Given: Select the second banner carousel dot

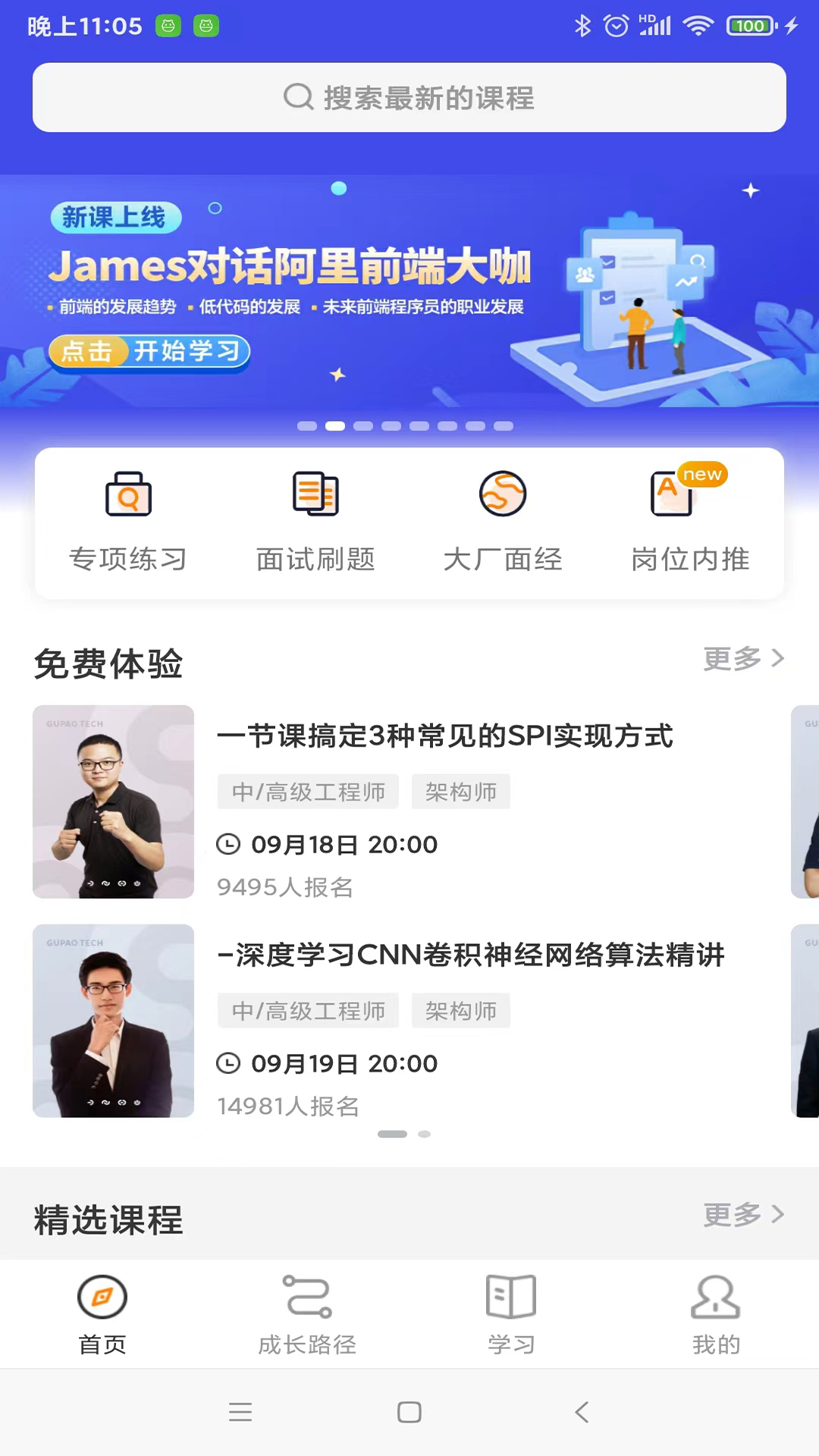Looking at the screenshot, I should 335,426.
